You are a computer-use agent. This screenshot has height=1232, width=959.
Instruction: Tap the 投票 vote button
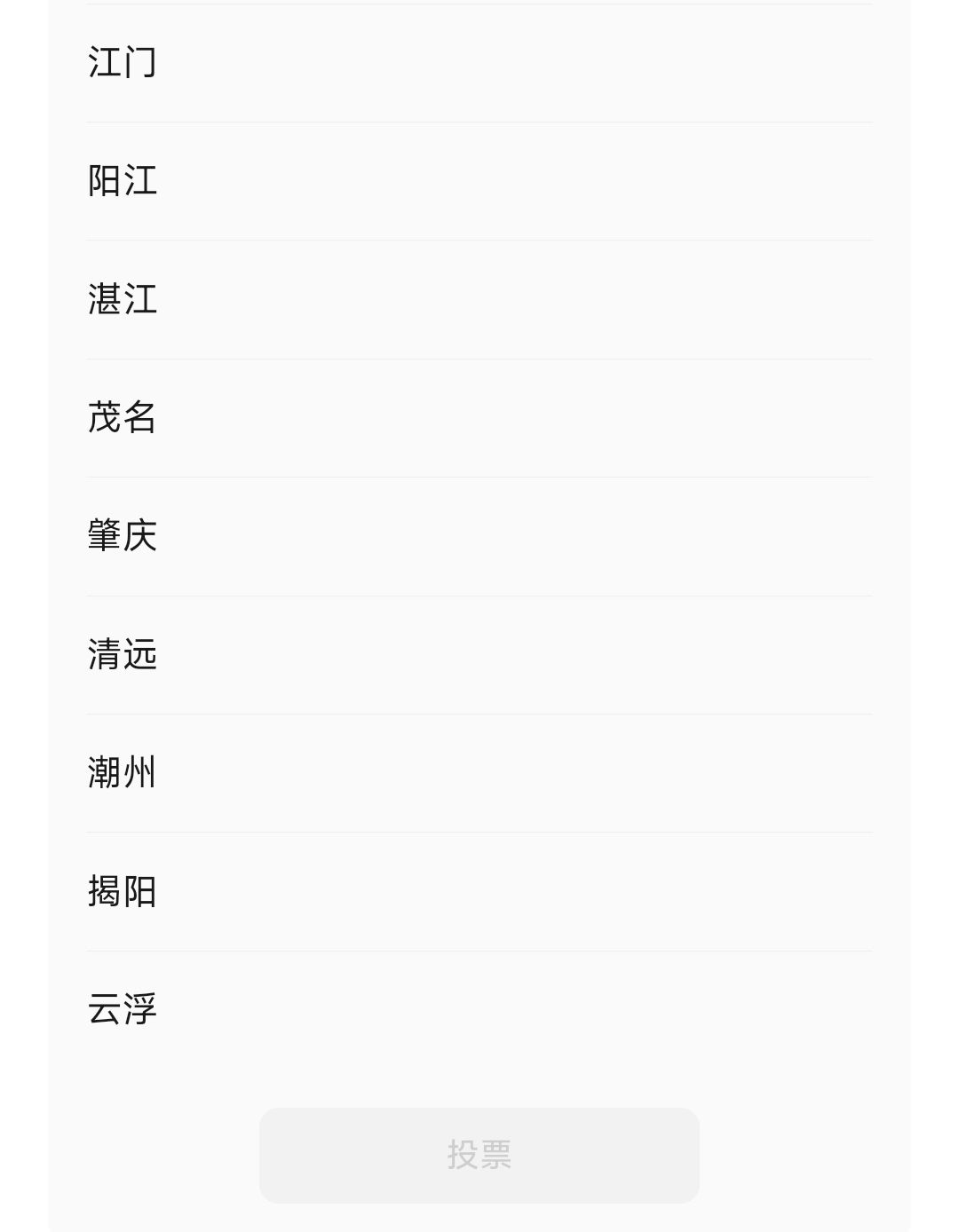pyautogui.click(x=479, y=1155)
